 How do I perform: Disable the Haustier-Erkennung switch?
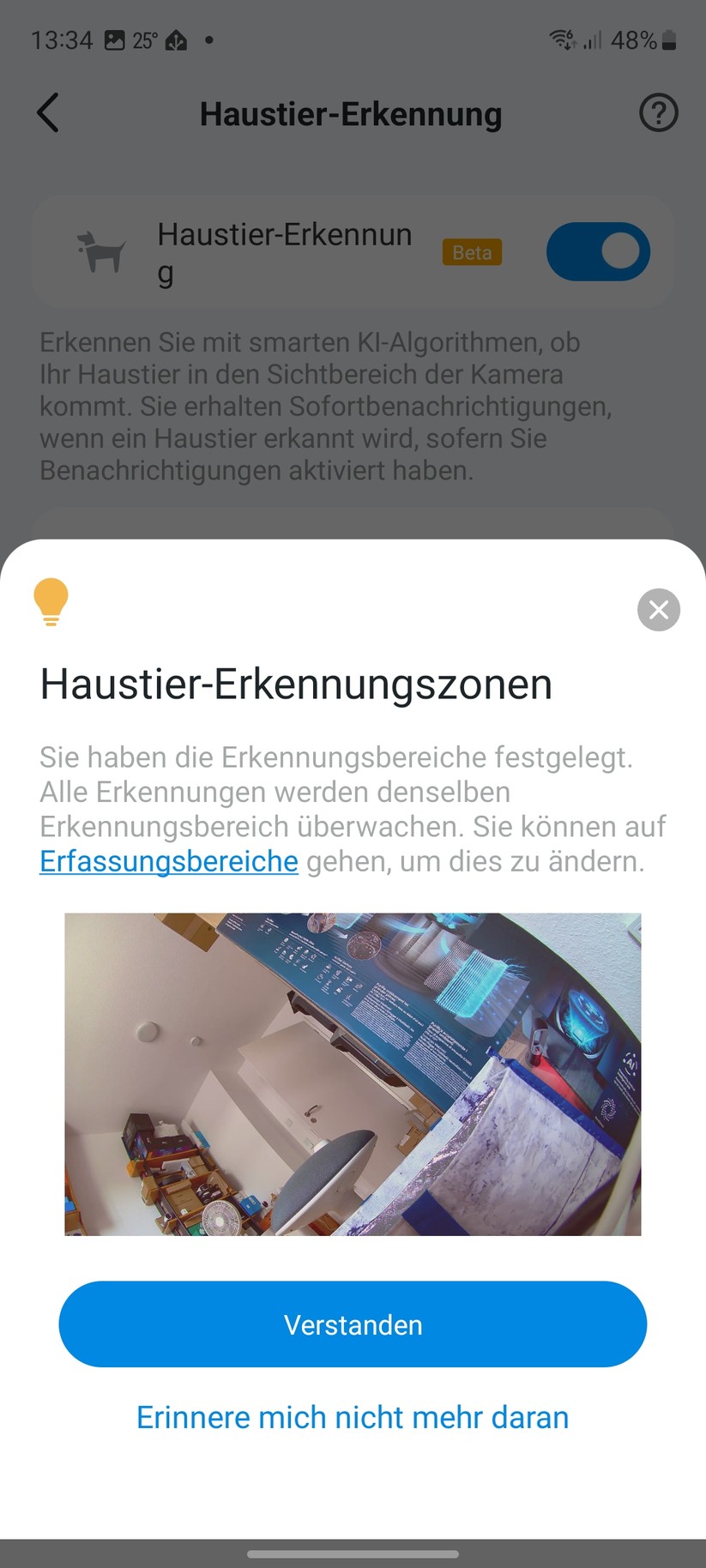point(598,251)
